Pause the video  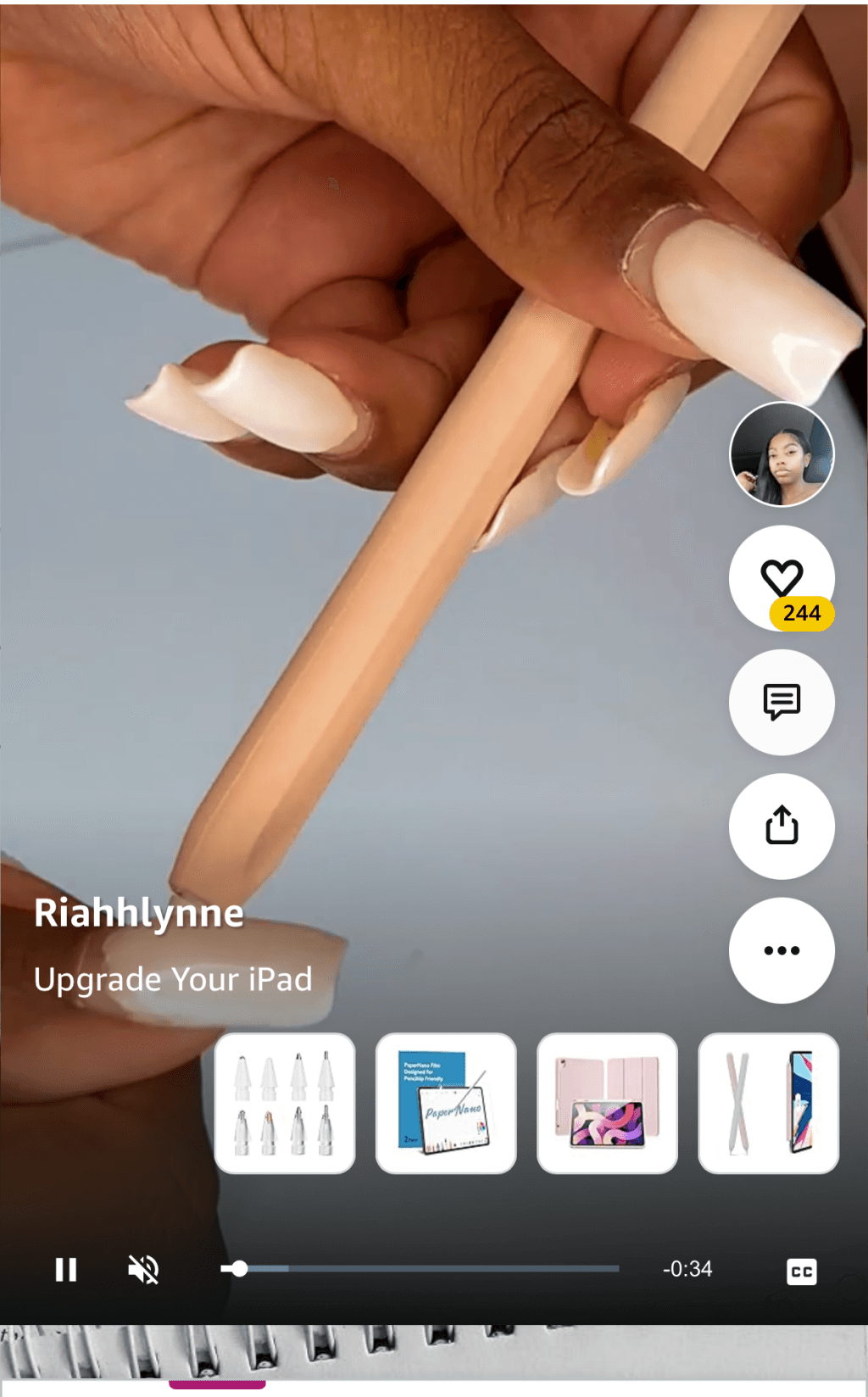pos(66,1269)
